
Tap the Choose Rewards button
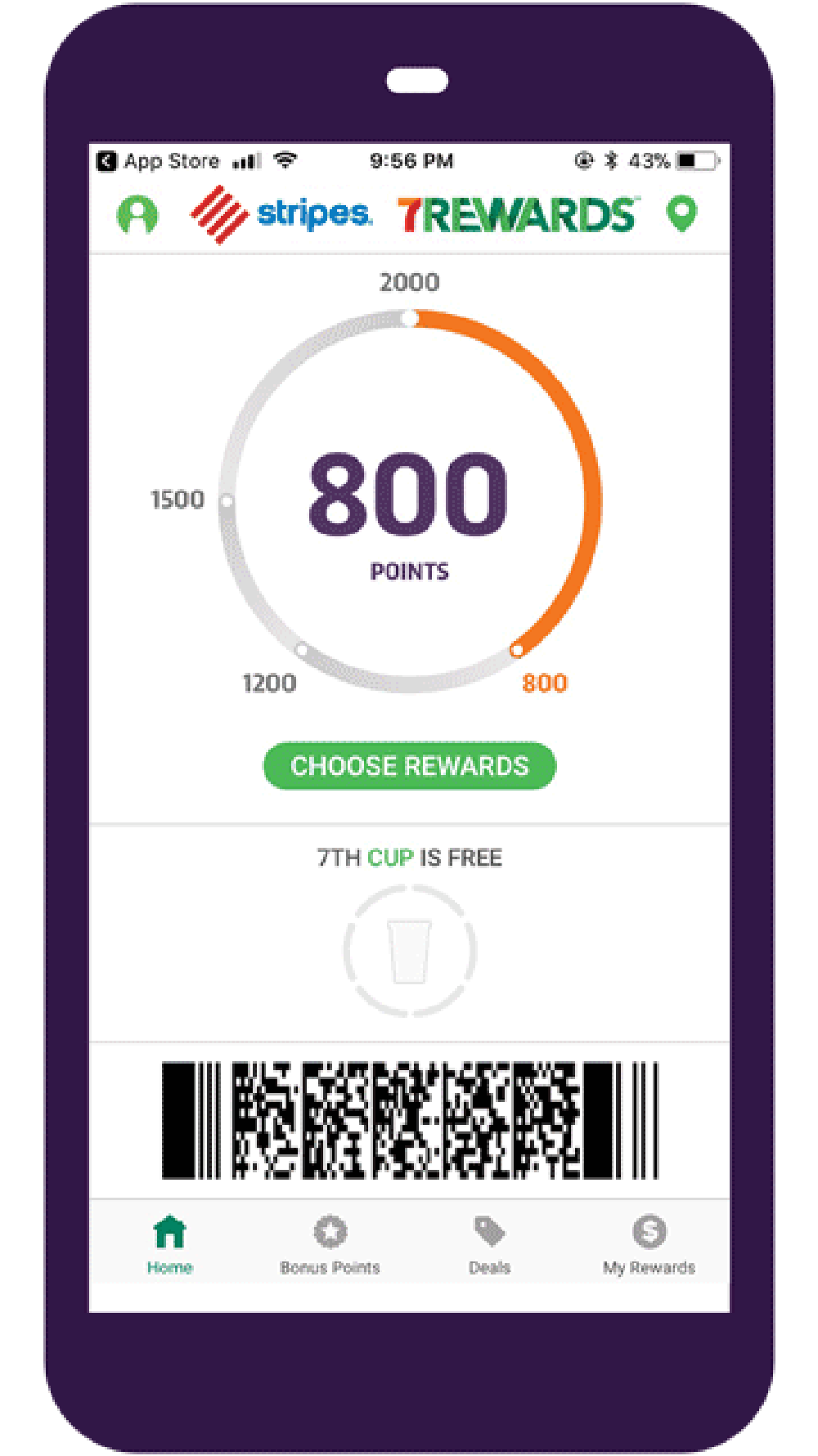(409, 766)
